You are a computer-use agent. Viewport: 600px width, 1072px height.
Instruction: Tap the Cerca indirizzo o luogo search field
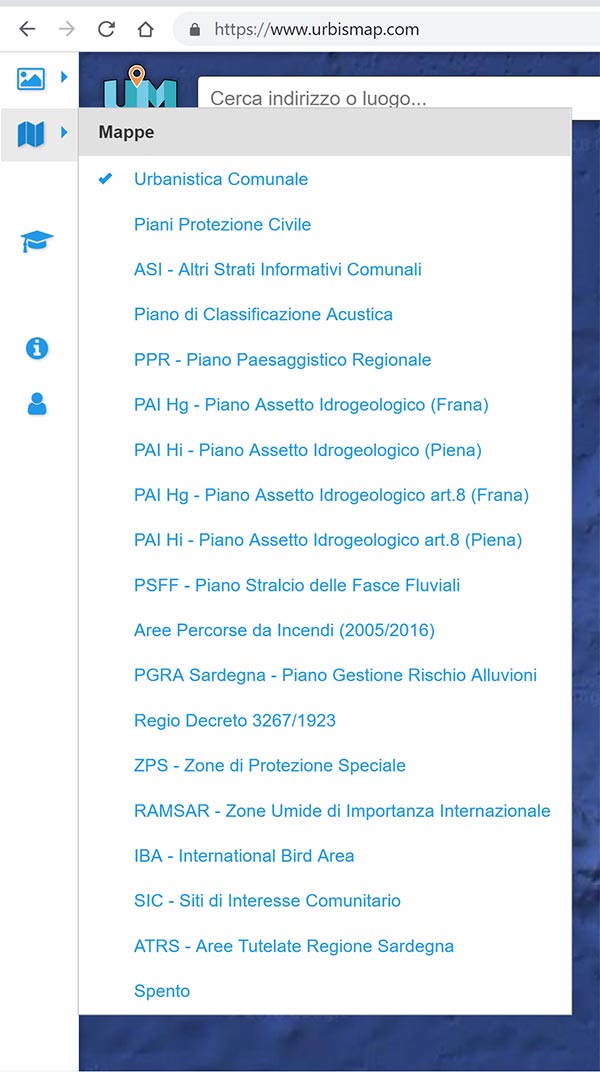(x=398, y=94)
